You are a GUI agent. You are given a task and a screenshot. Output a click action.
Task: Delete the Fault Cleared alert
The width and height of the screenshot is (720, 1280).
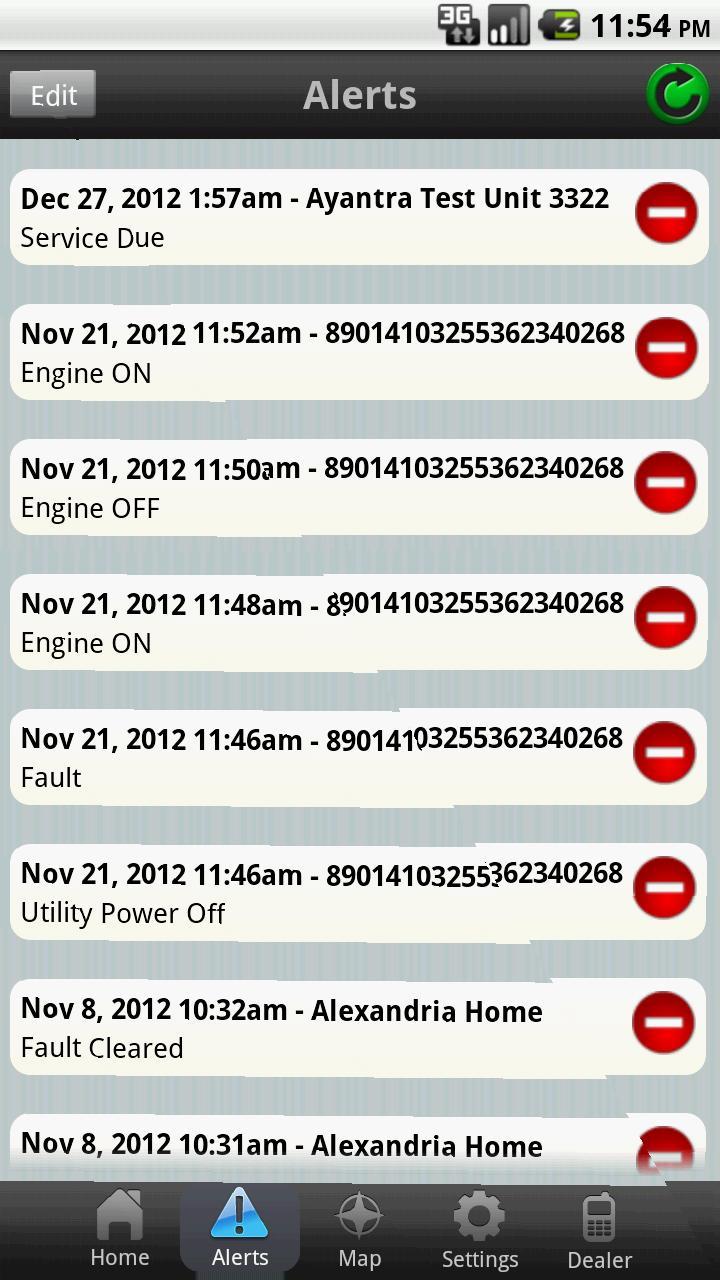[664, 1023]
